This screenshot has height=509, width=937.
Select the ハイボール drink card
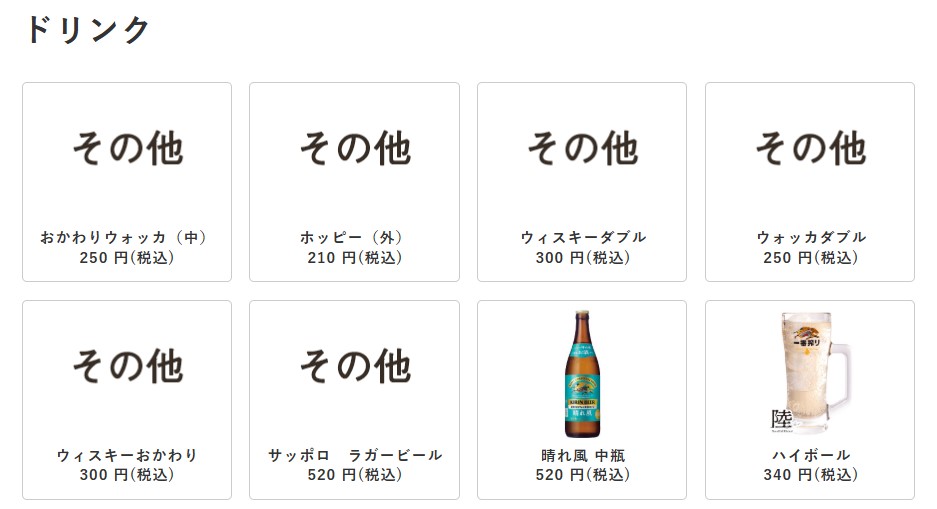click(x=810, y=400)
